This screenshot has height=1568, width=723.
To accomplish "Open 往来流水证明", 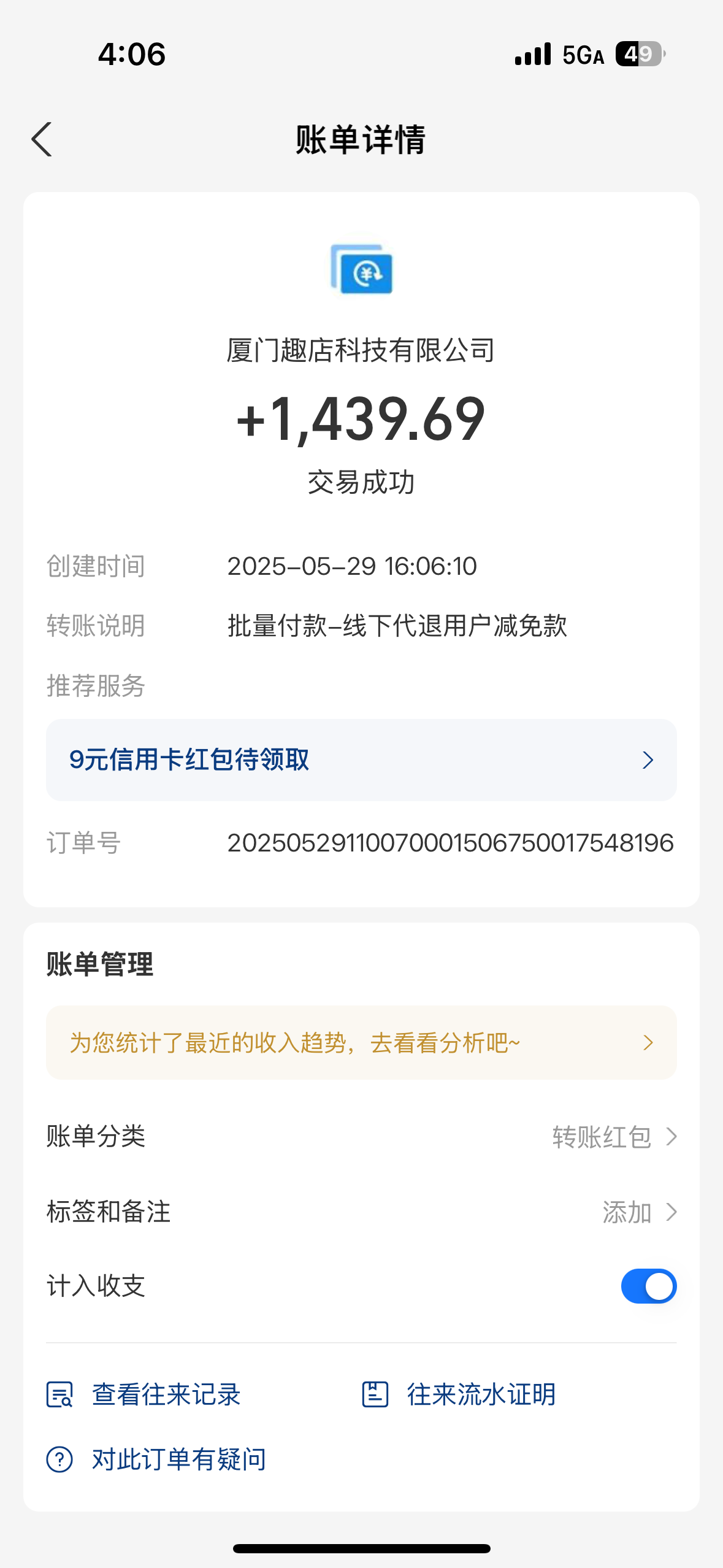I will click(459, 1394).
